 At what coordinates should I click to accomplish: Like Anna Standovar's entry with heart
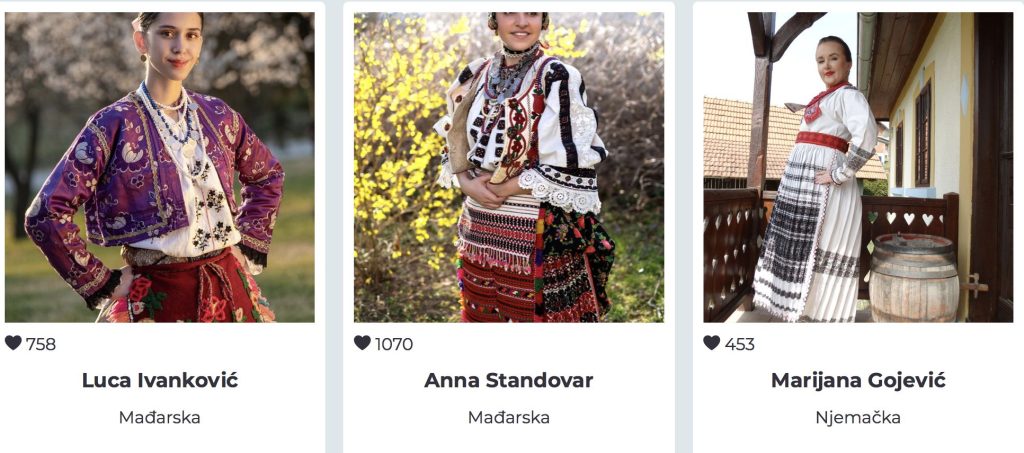(x=362, y=343)
